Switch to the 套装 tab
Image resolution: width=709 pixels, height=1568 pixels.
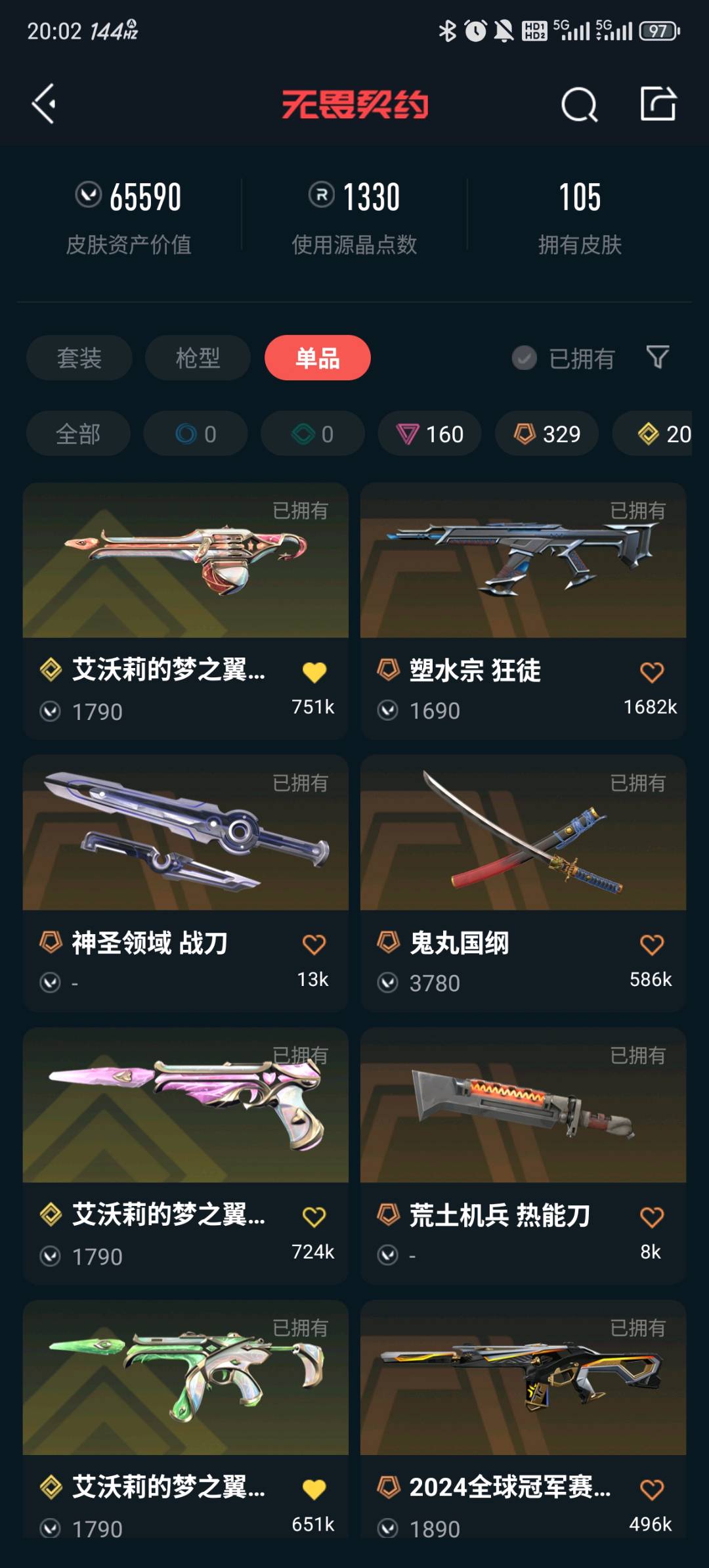click(79, 358)
